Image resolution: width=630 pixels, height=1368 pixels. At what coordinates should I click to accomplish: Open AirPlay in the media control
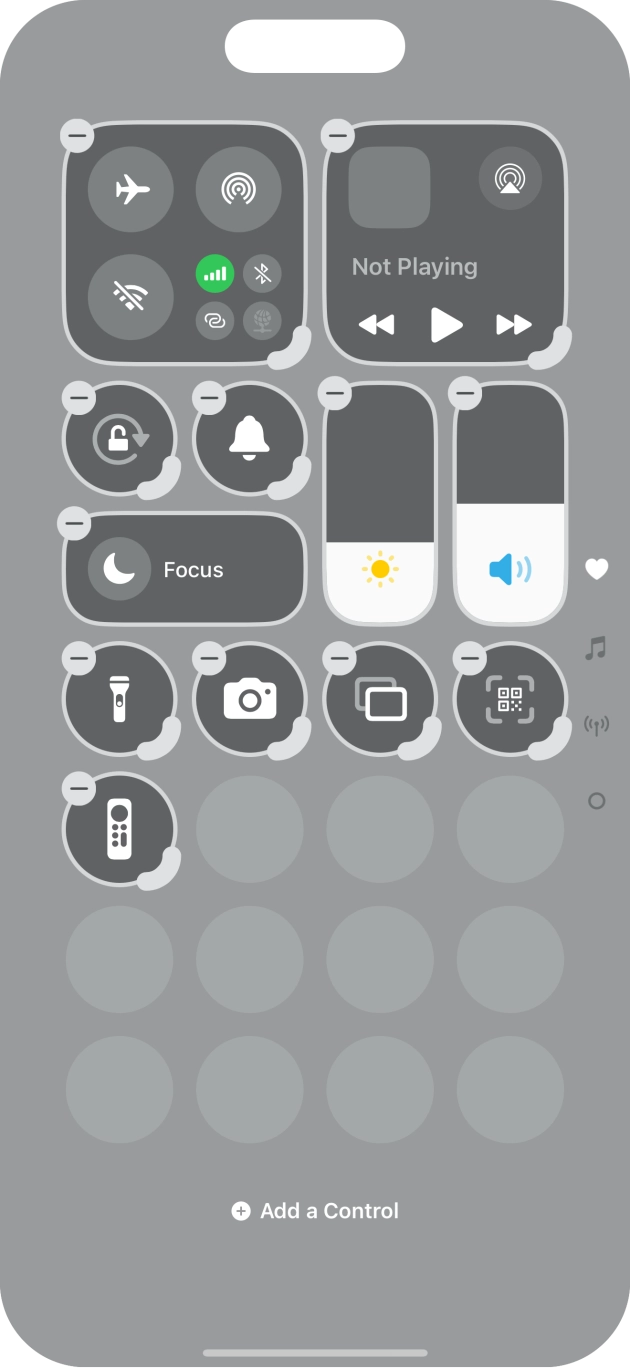[x=510, y=179]
